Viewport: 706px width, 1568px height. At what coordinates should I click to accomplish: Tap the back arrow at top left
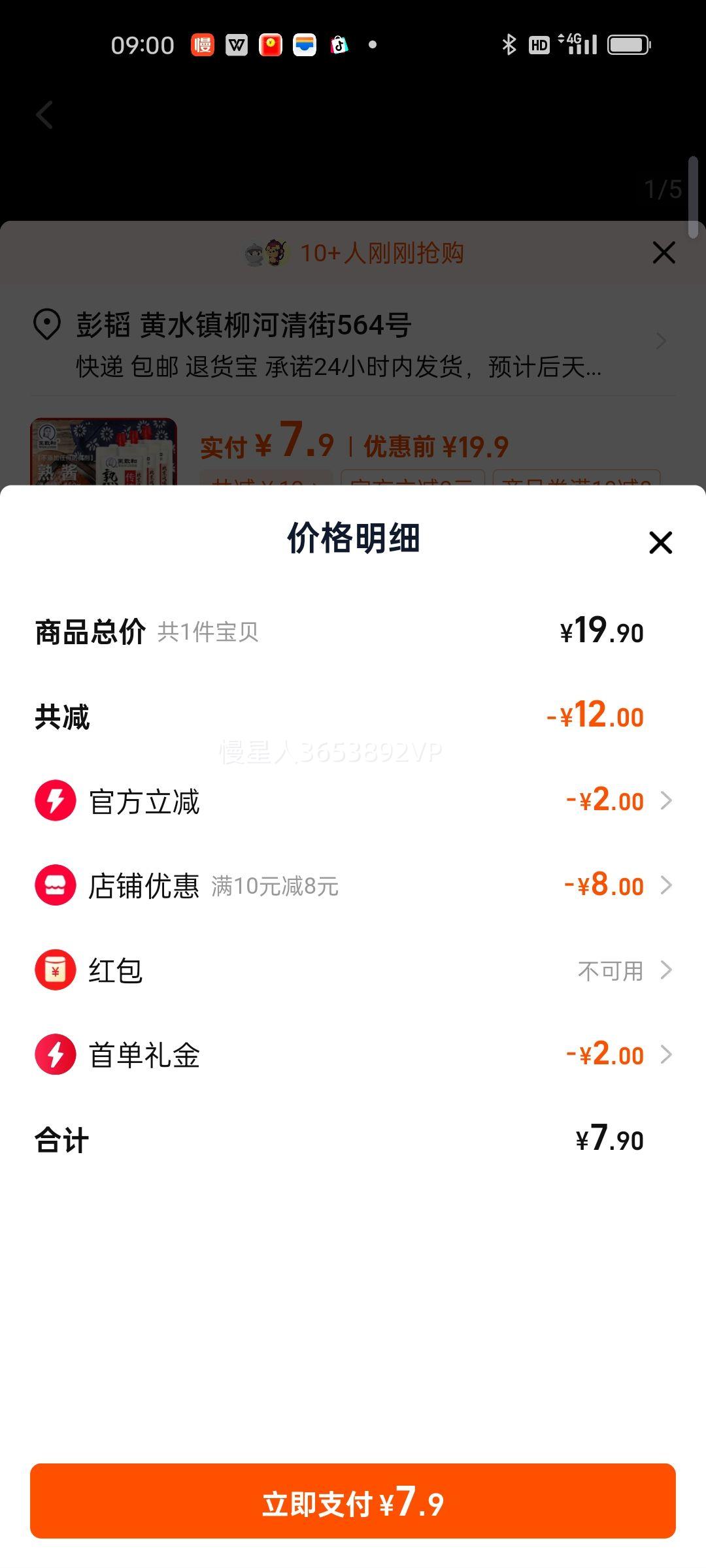43,114
